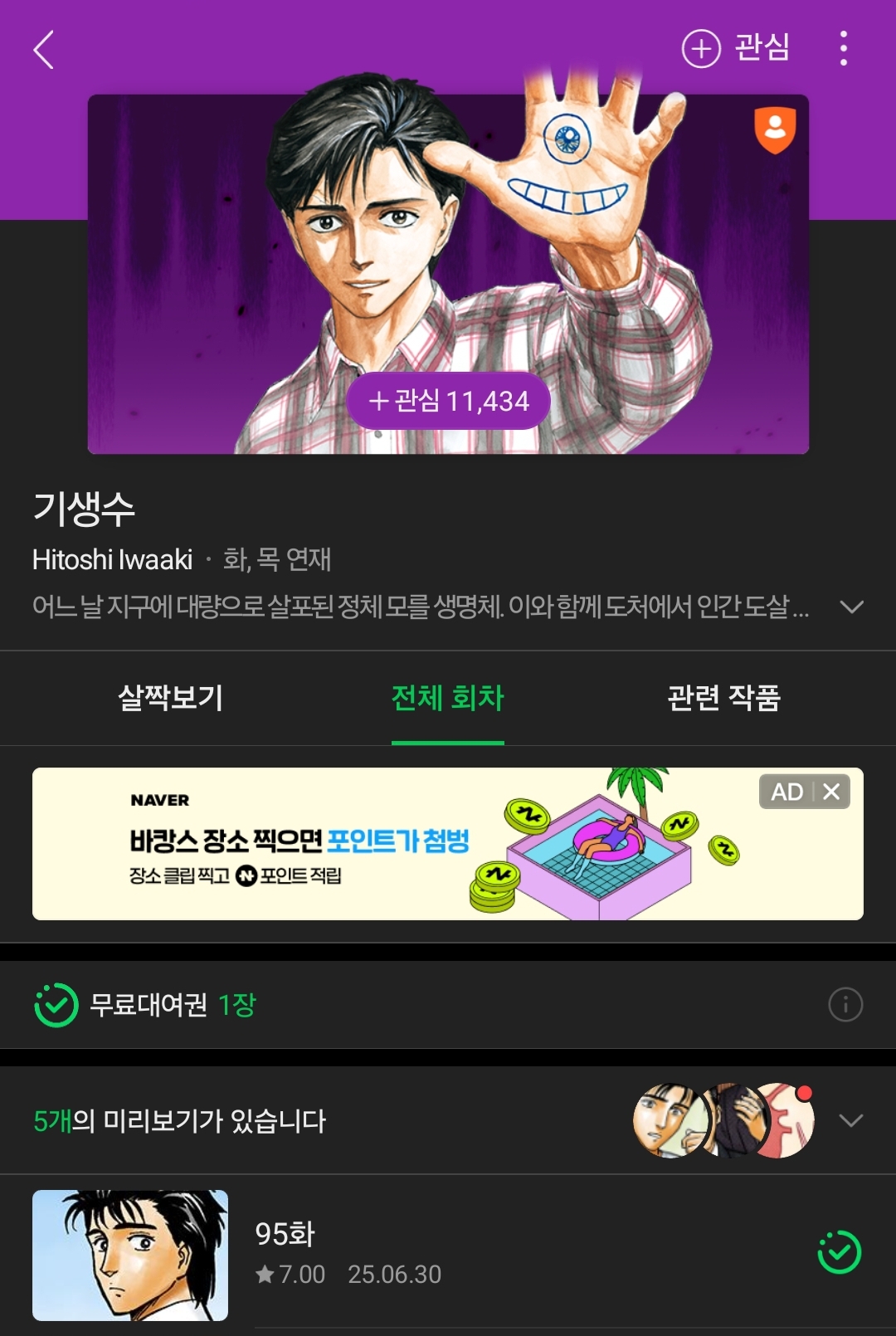Screen dimensions: 896x1336
Task: Show info about 무료대여권
Action: 845,1005
